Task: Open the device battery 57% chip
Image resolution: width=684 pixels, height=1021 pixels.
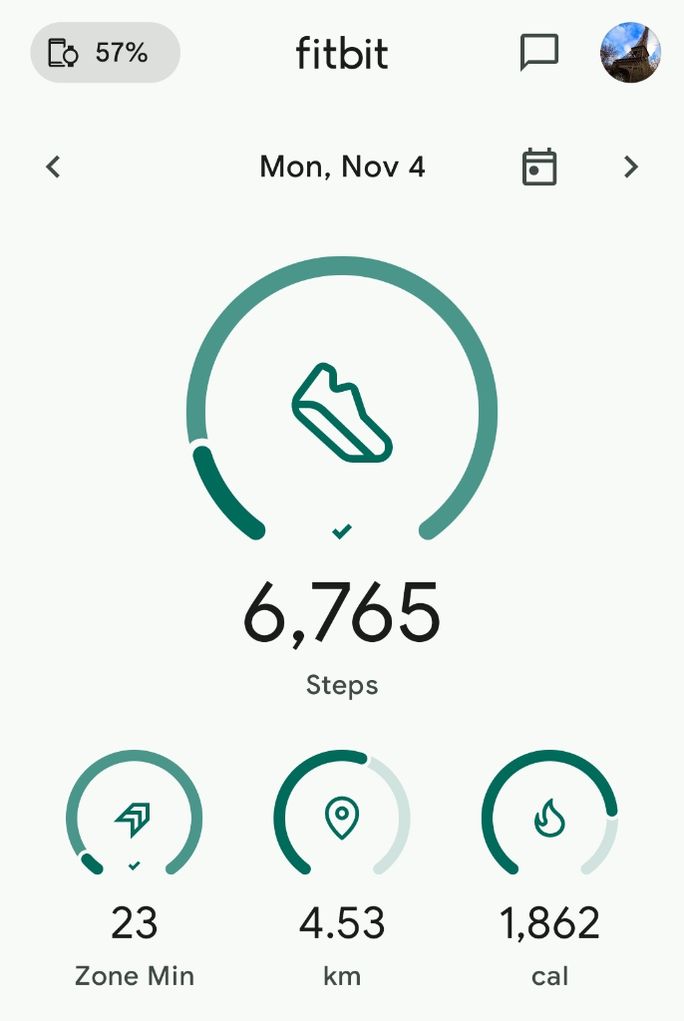Action: click(105, 53)
